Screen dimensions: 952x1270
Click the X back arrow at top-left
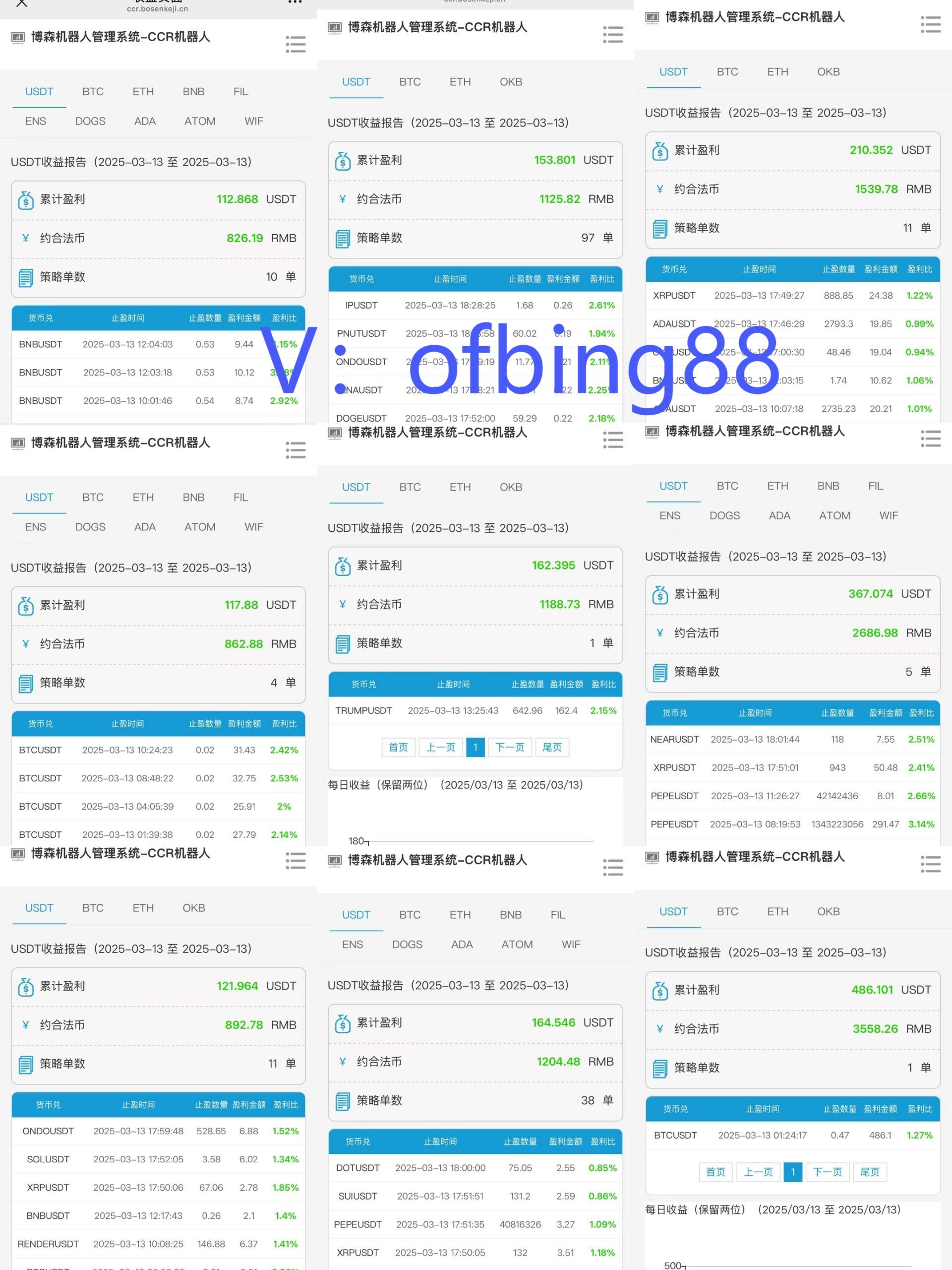22,4
